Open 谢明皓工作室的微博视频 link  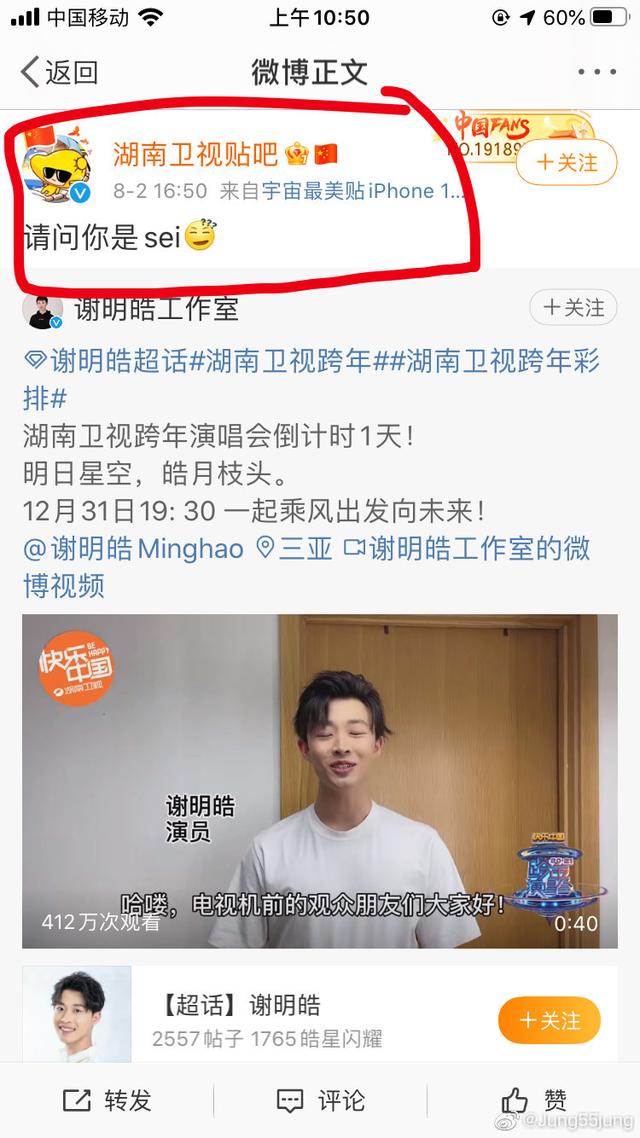(x=468, y=548)
